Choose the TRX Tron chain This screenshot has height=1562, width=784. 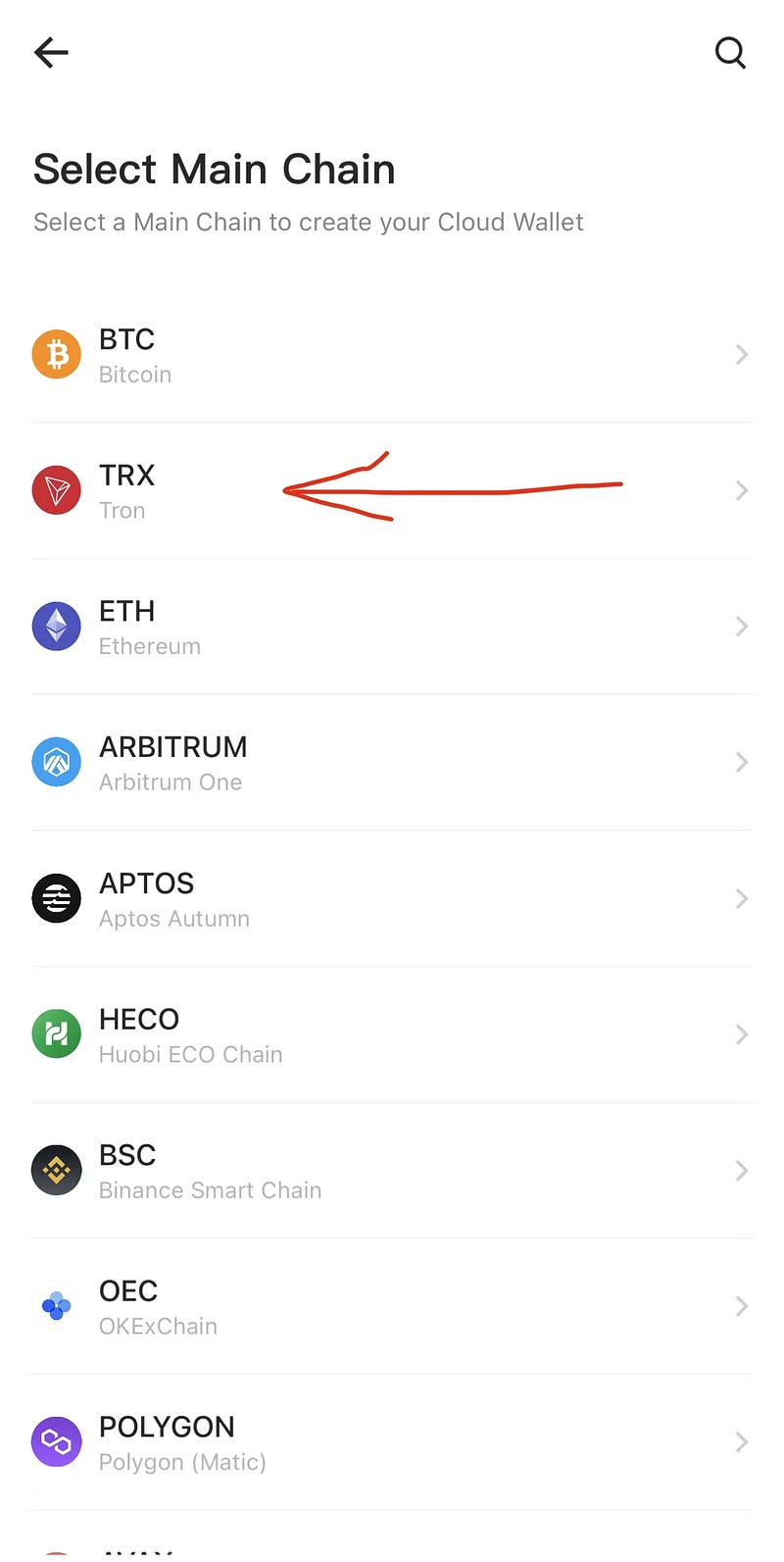click(392, 491)
